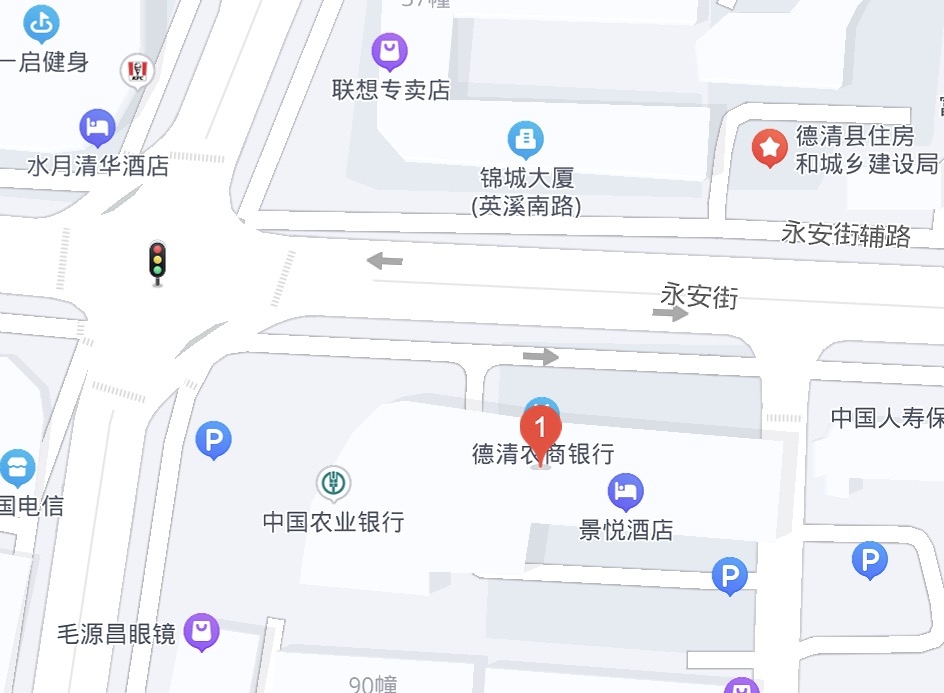The image size is (944, 693).
Task: Open the 一启健身 gym marker
Action: point(41,23)
